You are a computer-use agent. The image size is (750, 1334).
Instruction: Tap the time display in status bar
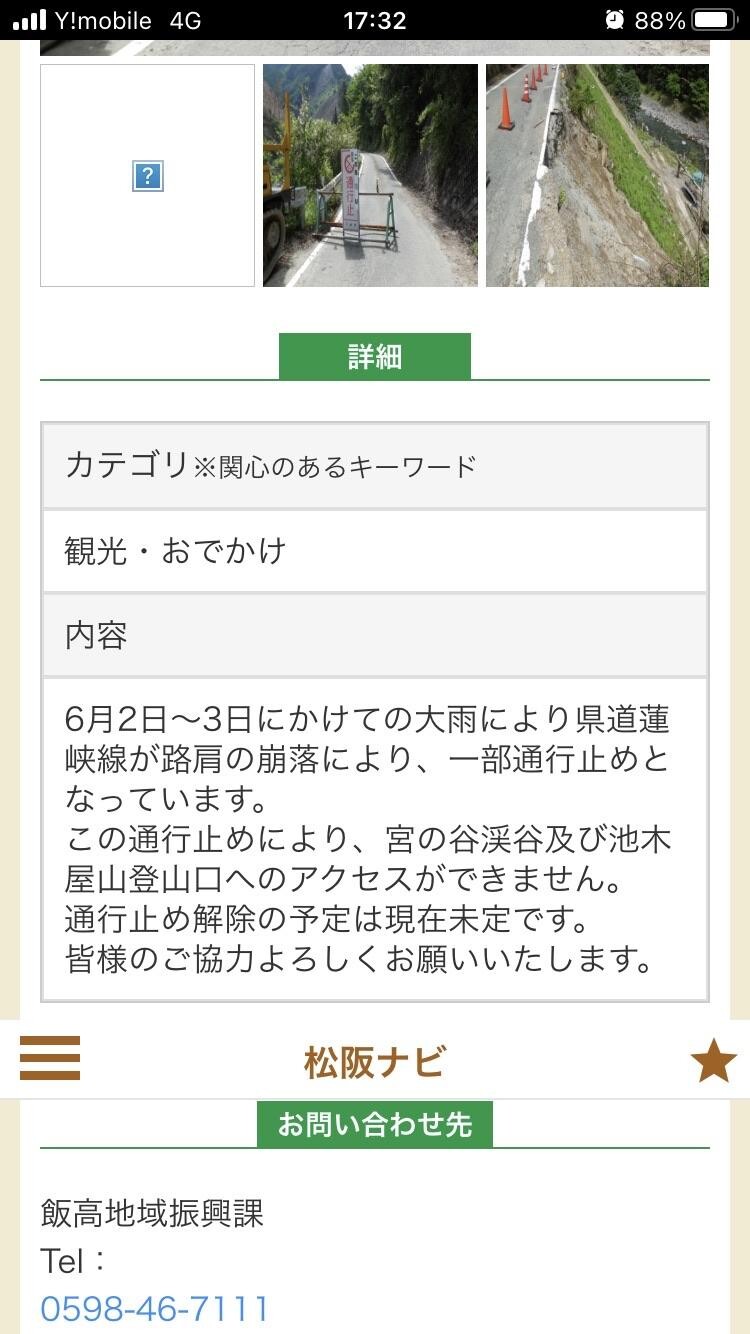pos(375,17)
